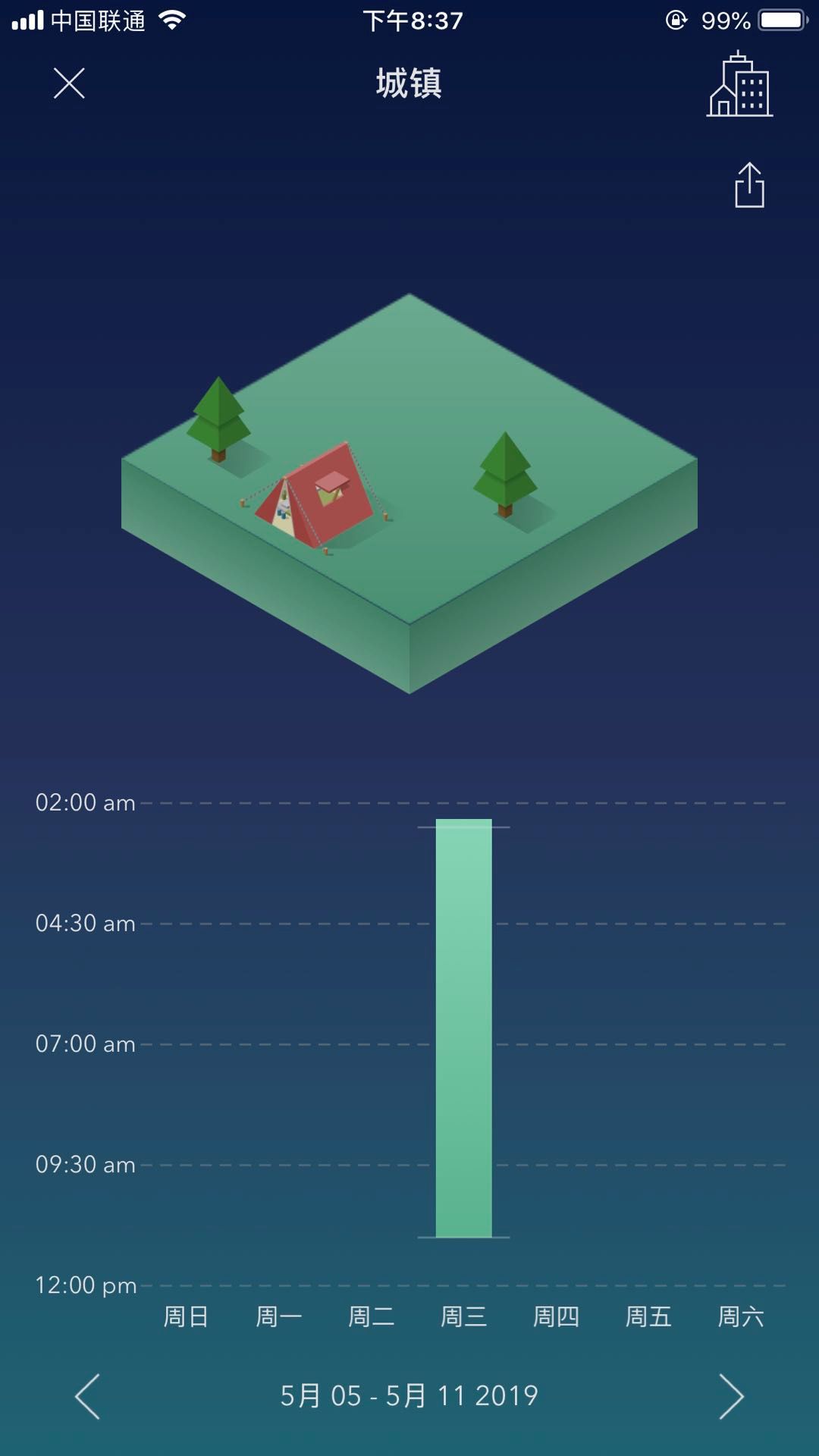Close the 城镇 screen
The width and height of the screenshot is (819, 1456).
69,83
